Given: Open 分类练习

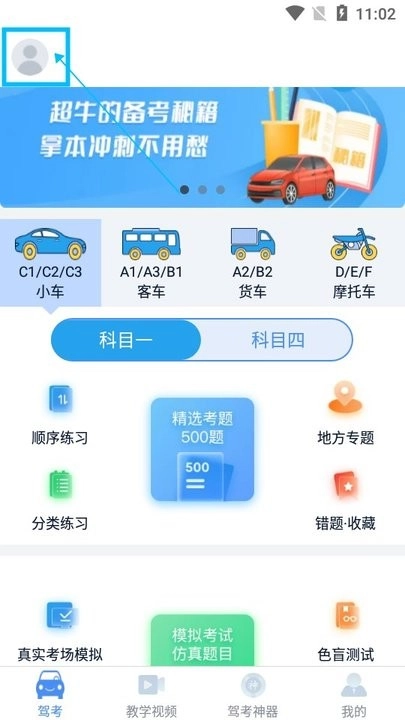Looking at the screenshot, I should 60,501.
